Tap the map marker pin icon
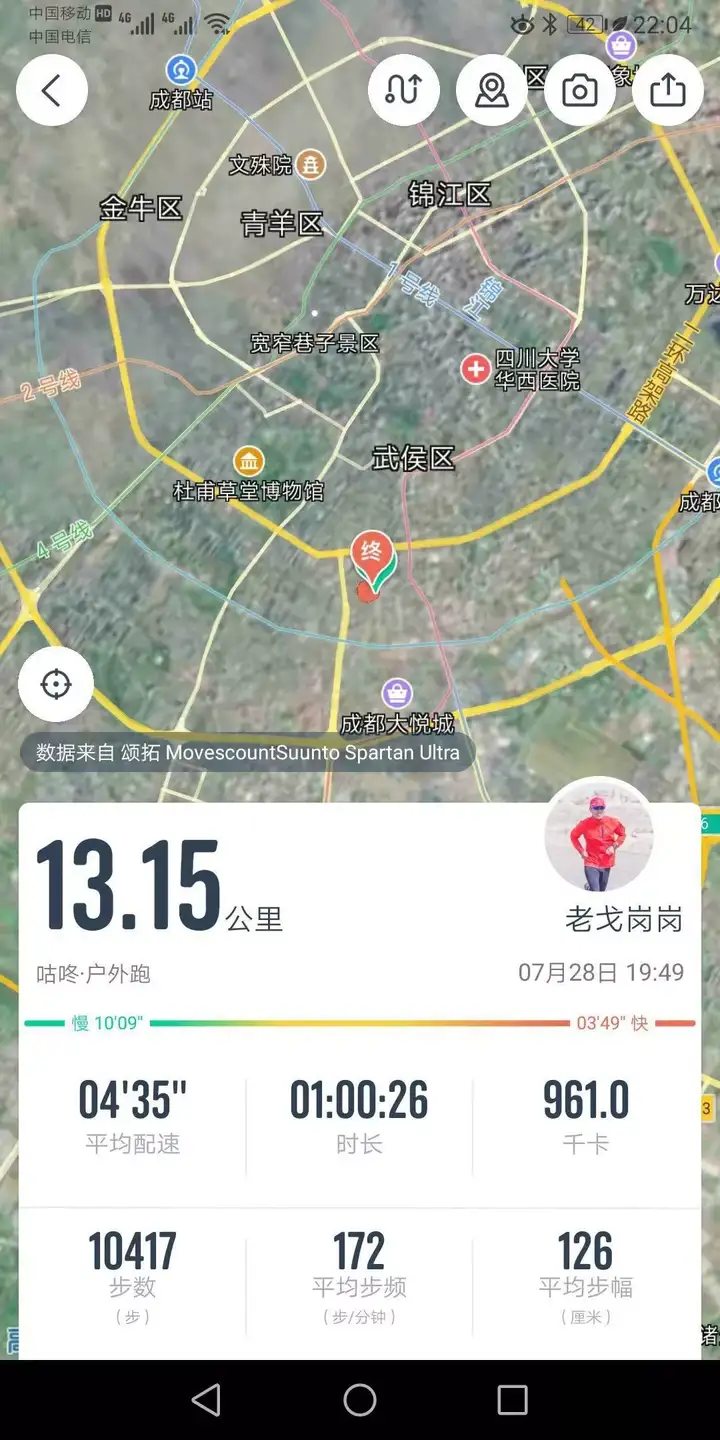 point(492,90)
